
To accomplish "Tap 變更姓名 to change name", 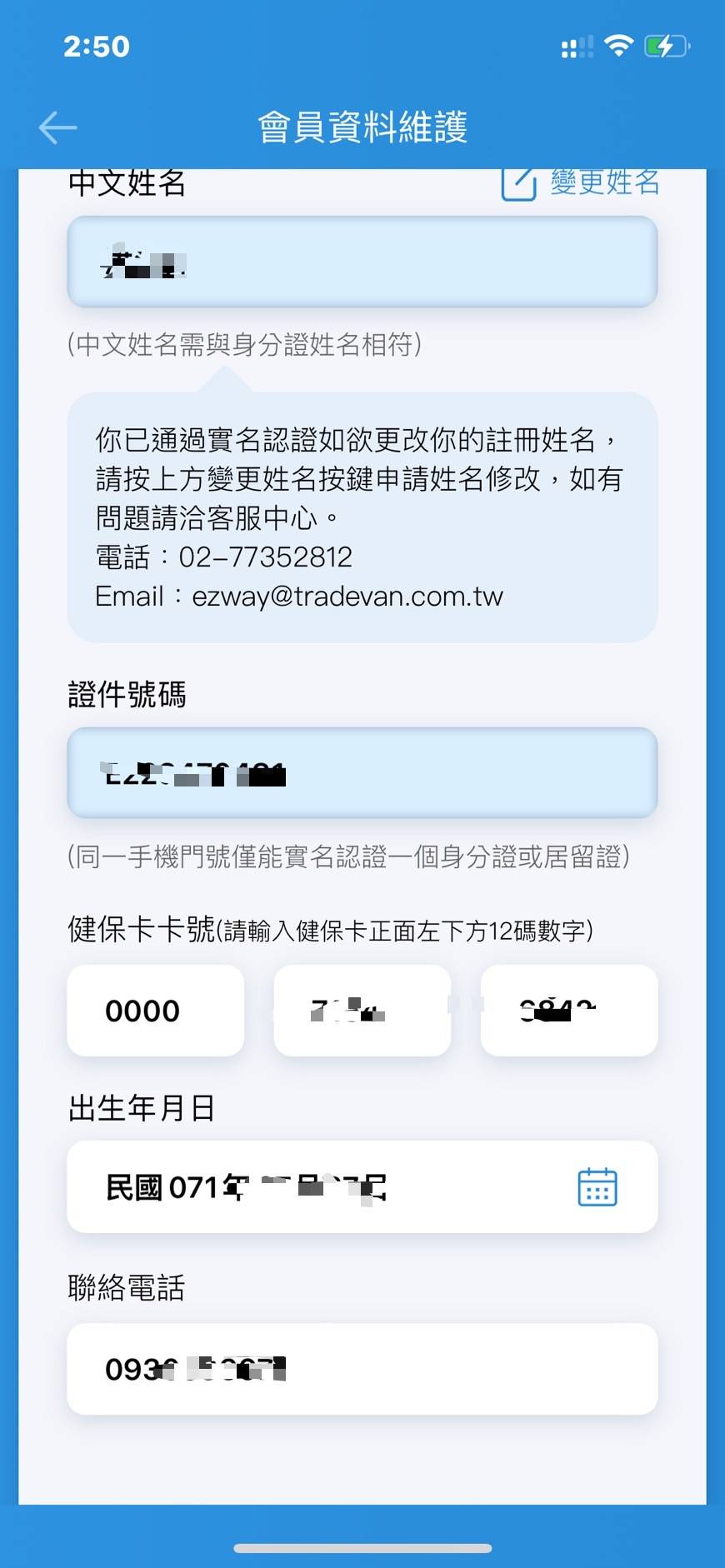I will [x=581, y=182].
